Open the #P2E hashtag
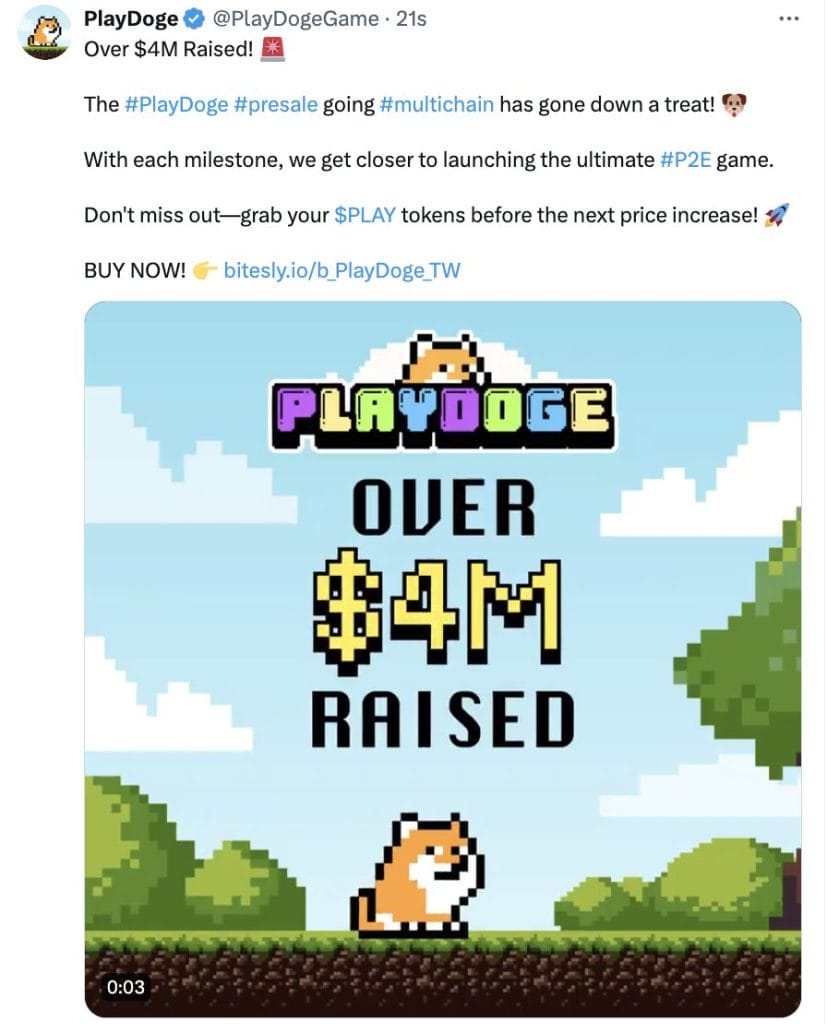 (x=685, y=159)
